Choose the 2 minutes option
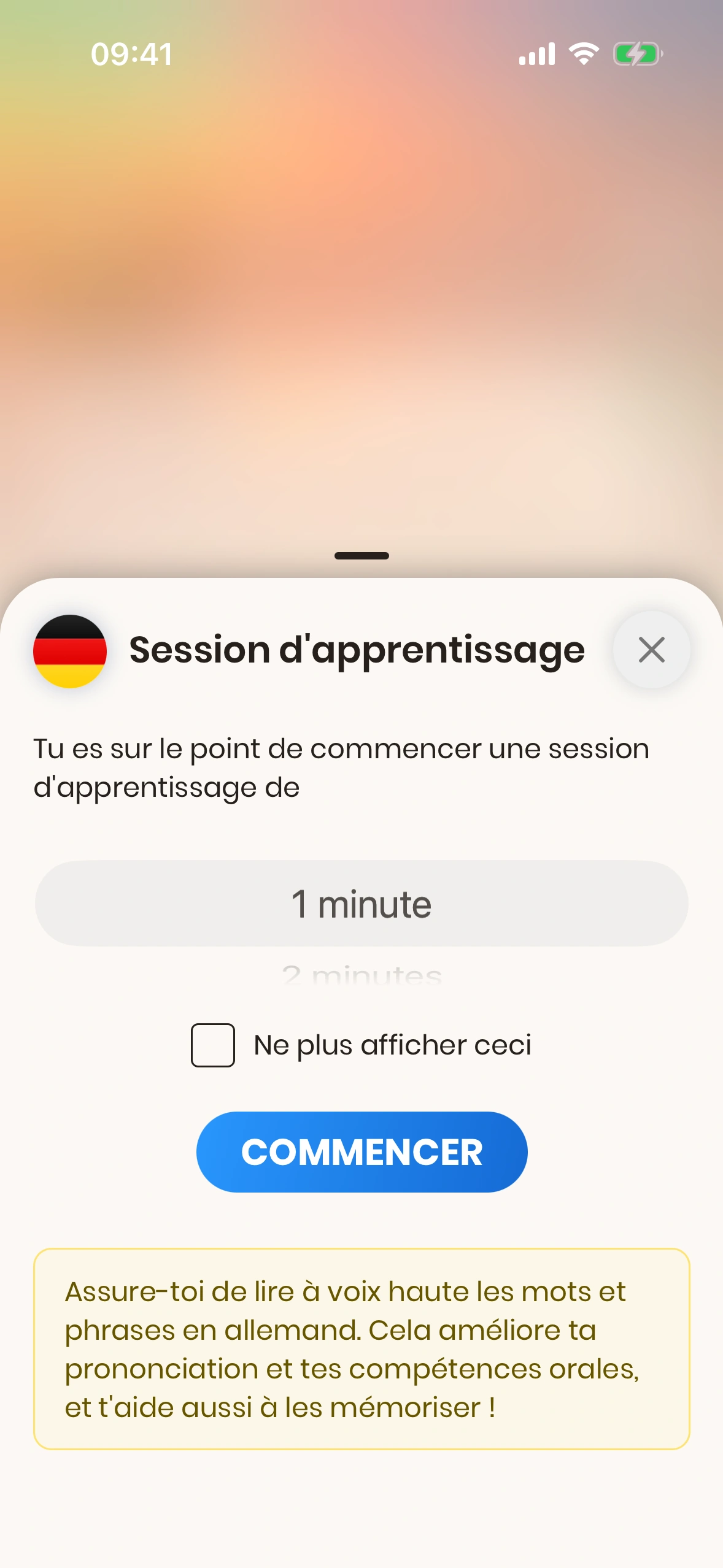 point(361,974)
